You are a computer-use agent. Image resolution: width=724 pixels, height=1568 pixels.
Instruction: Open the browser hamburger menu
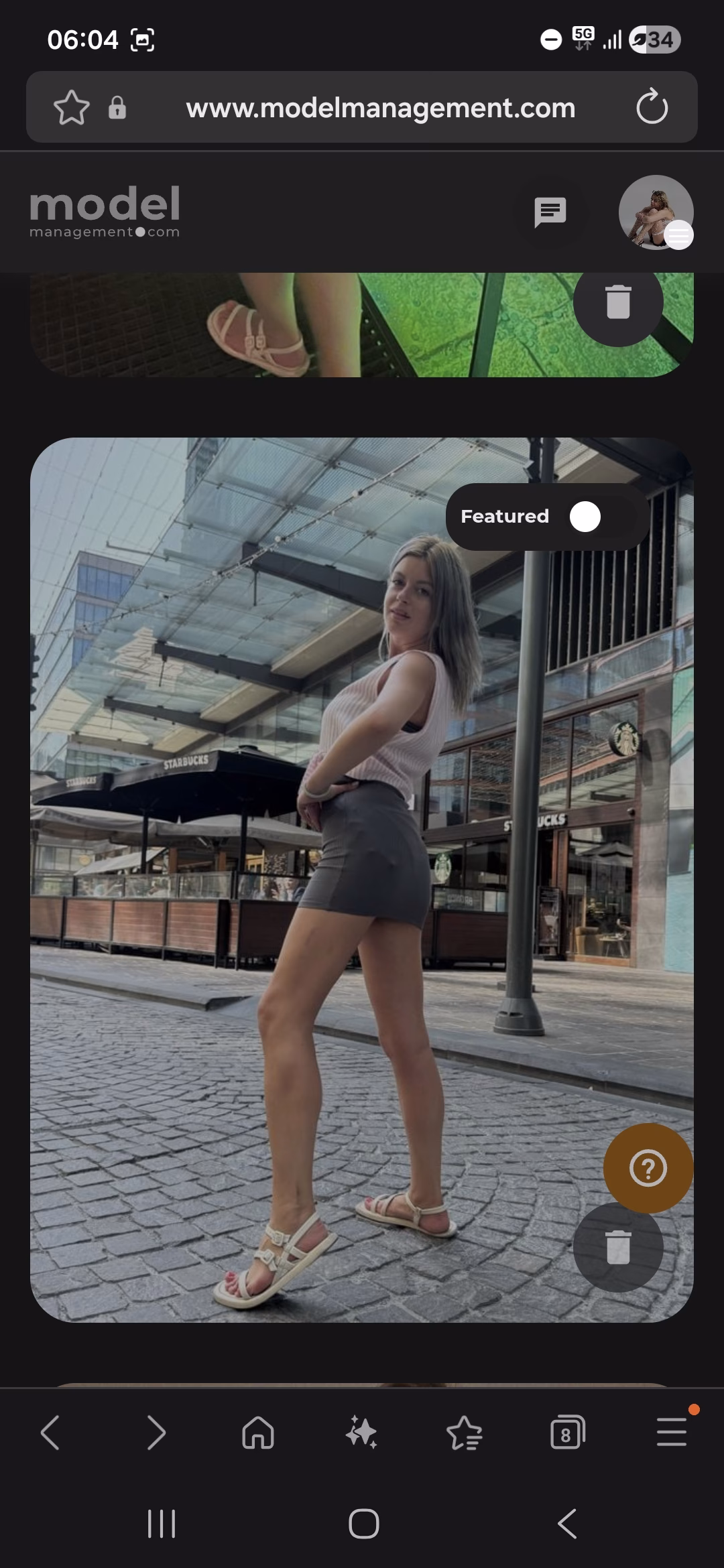(671, 1433)
